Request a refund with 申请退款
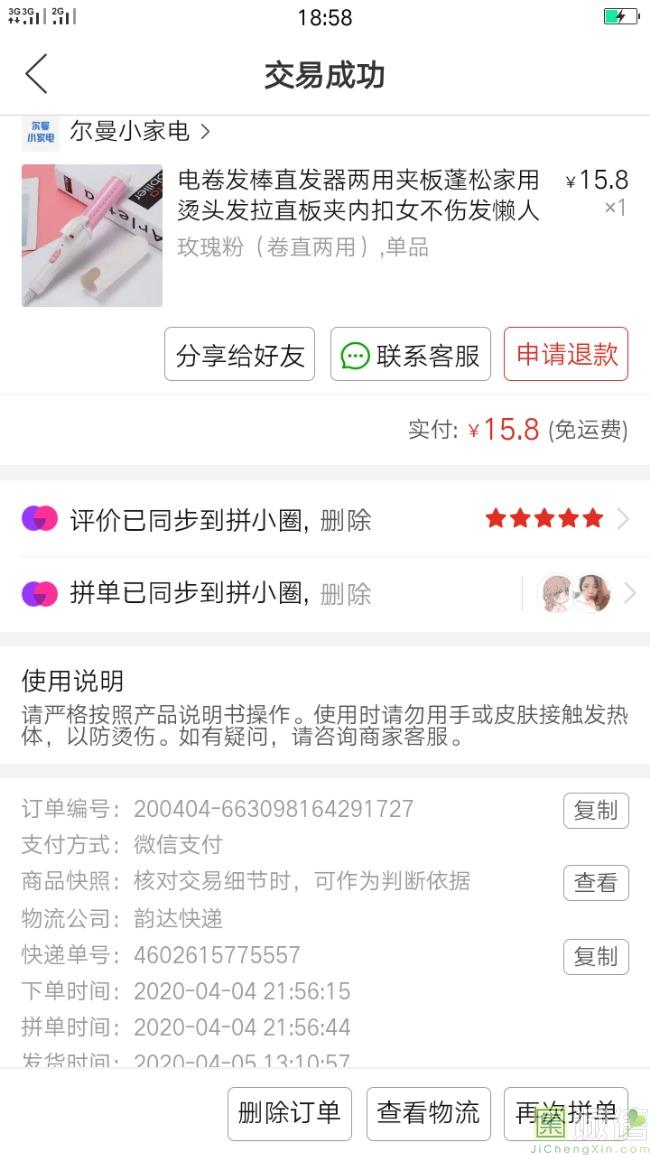650x1155 pixels. [x=566, y=355]
